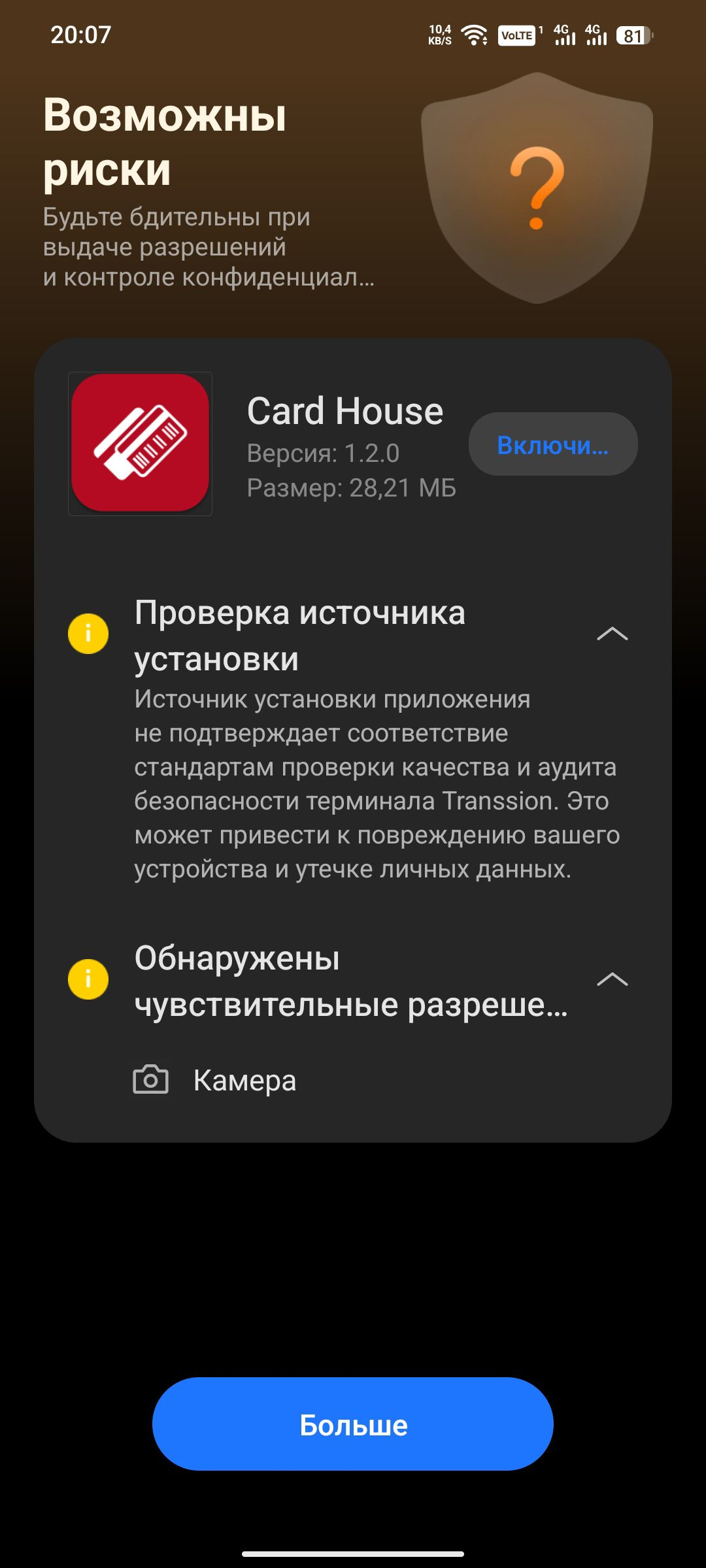Collapse the Обнаружены чувствительные разрешения section
The image size is (706, 1568).
pyautogui.click(x=612, y=979)
